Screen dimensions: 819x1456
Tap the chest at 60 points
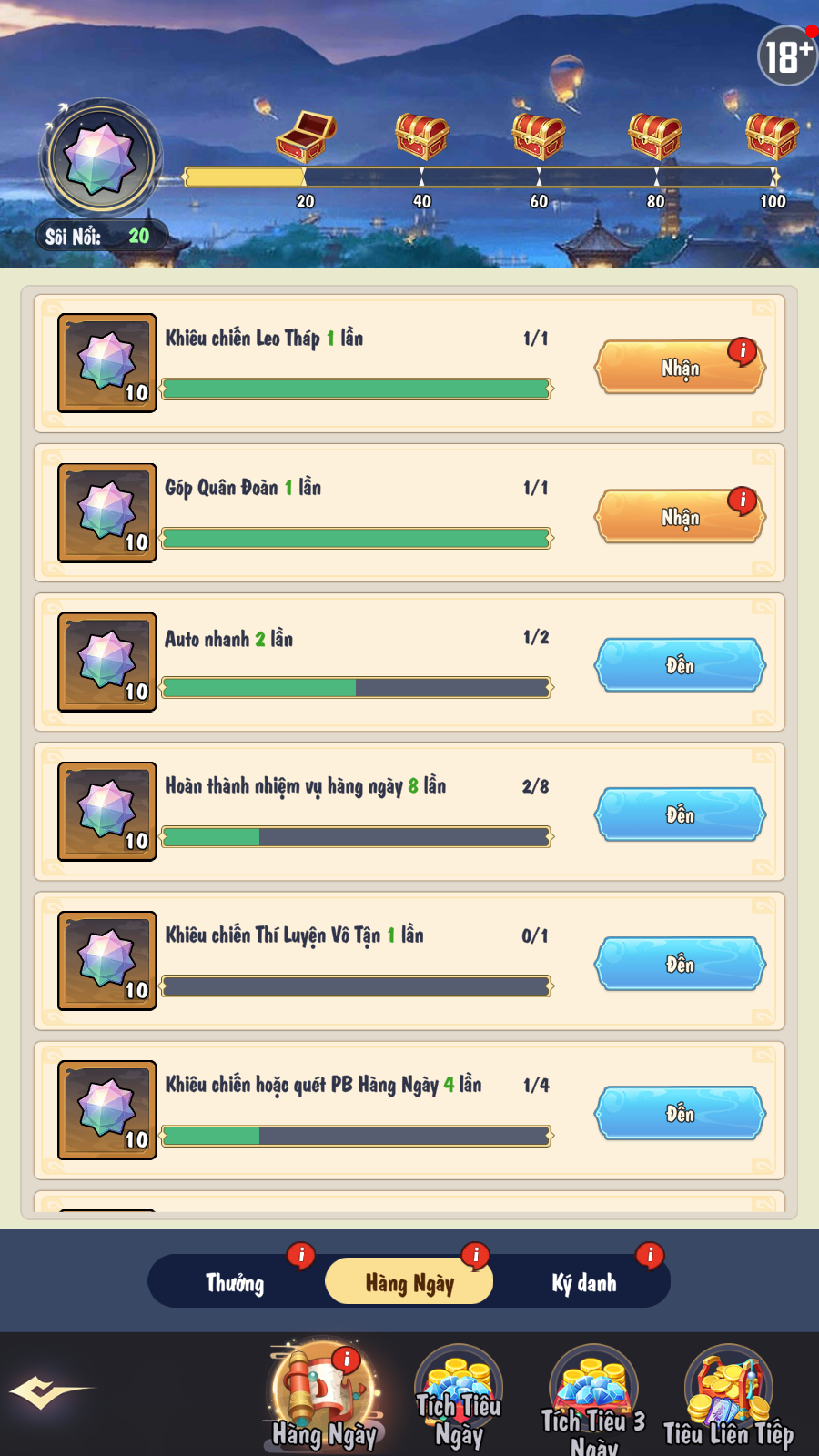(539, 136)
